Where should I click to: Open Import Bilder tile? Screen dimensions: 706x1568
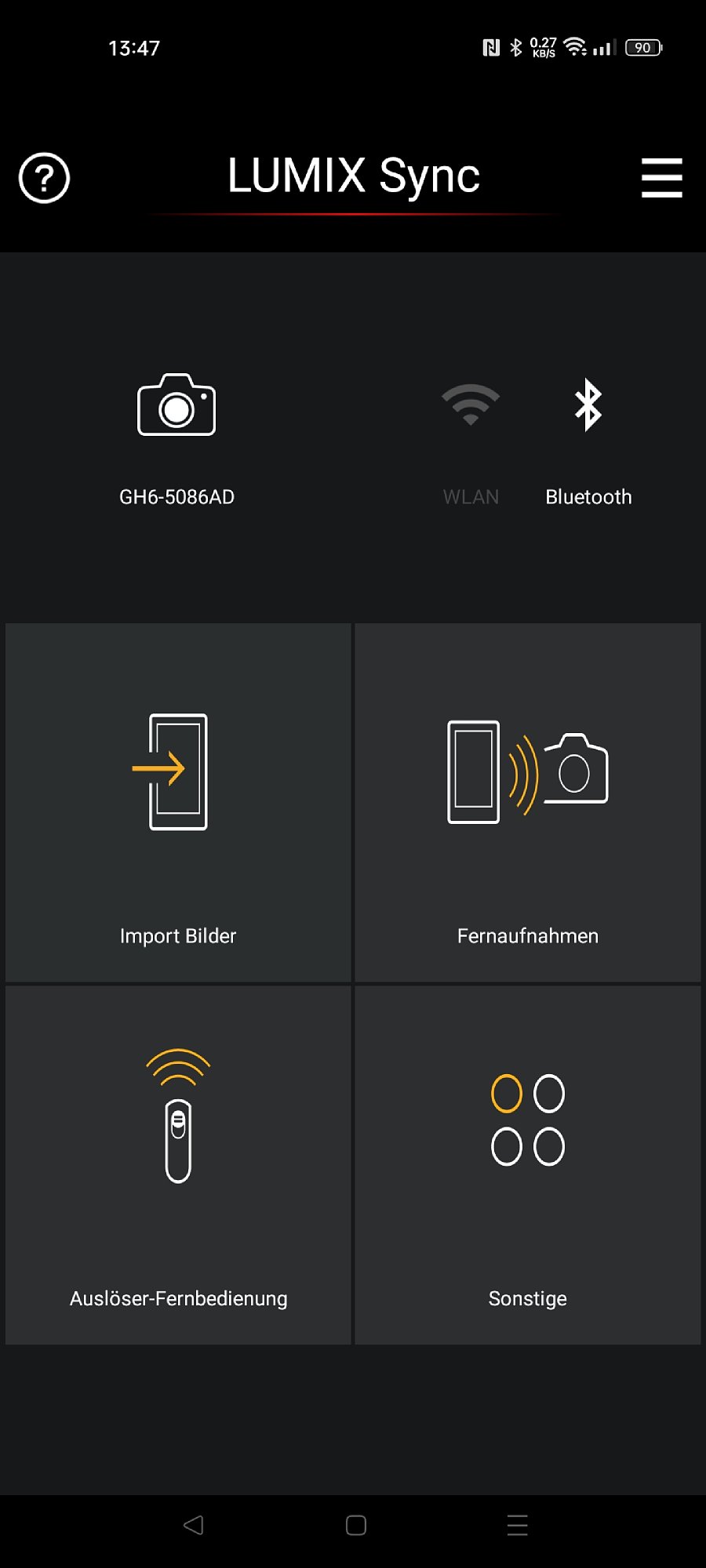(x=178, y=803)
